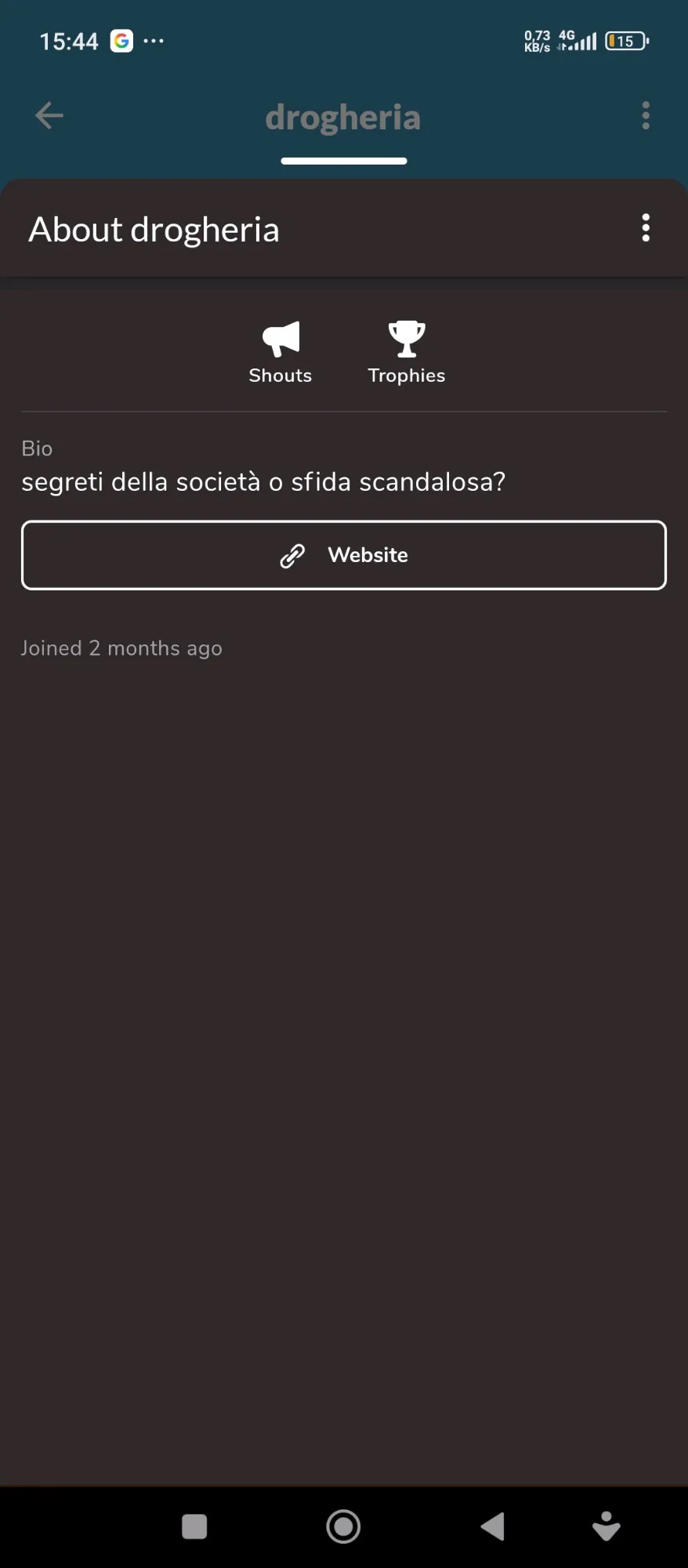Open drogheria's Website link
This screenshot has height=1568, width=688.
tap(344, 555)
